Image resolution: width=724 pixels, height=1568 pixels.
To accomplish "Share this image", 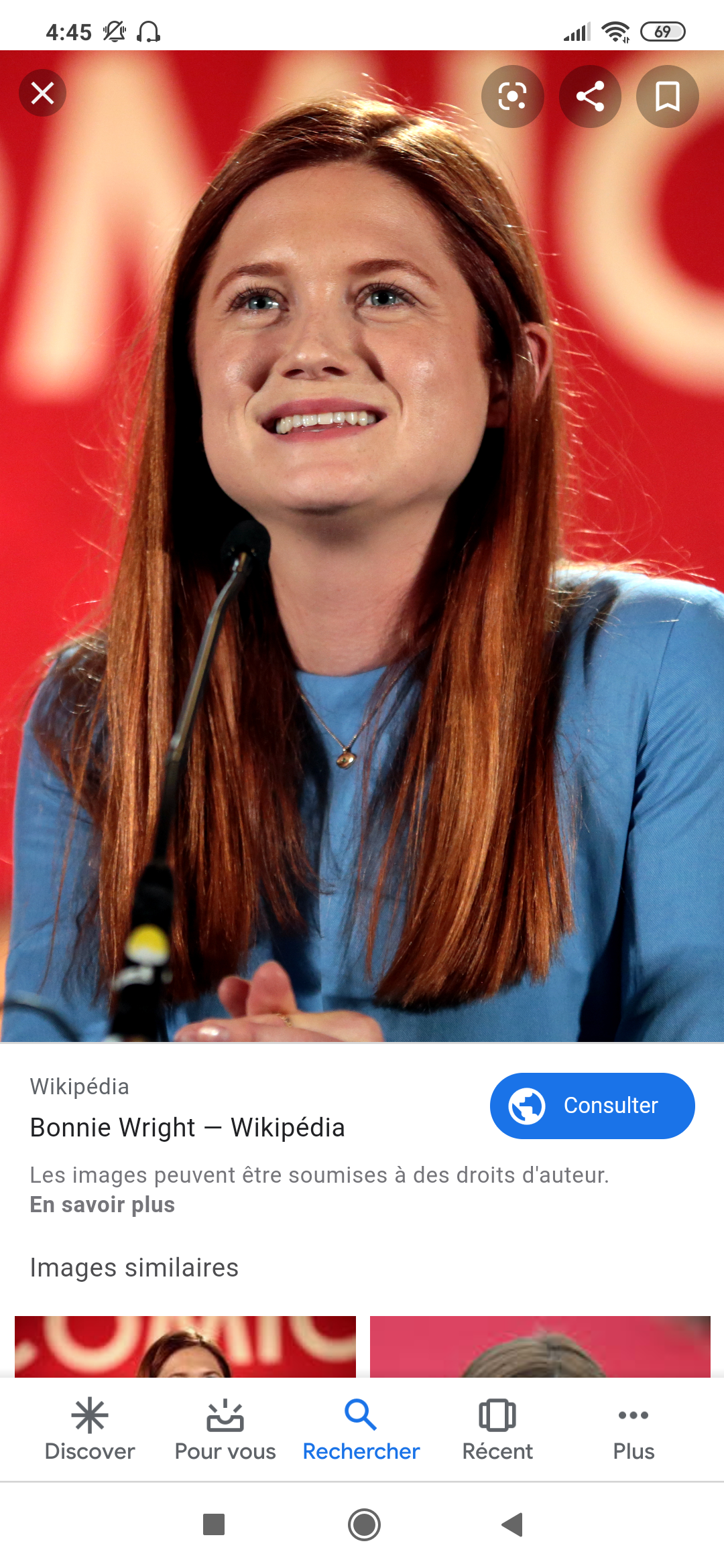I will click(x=590, y=96).
